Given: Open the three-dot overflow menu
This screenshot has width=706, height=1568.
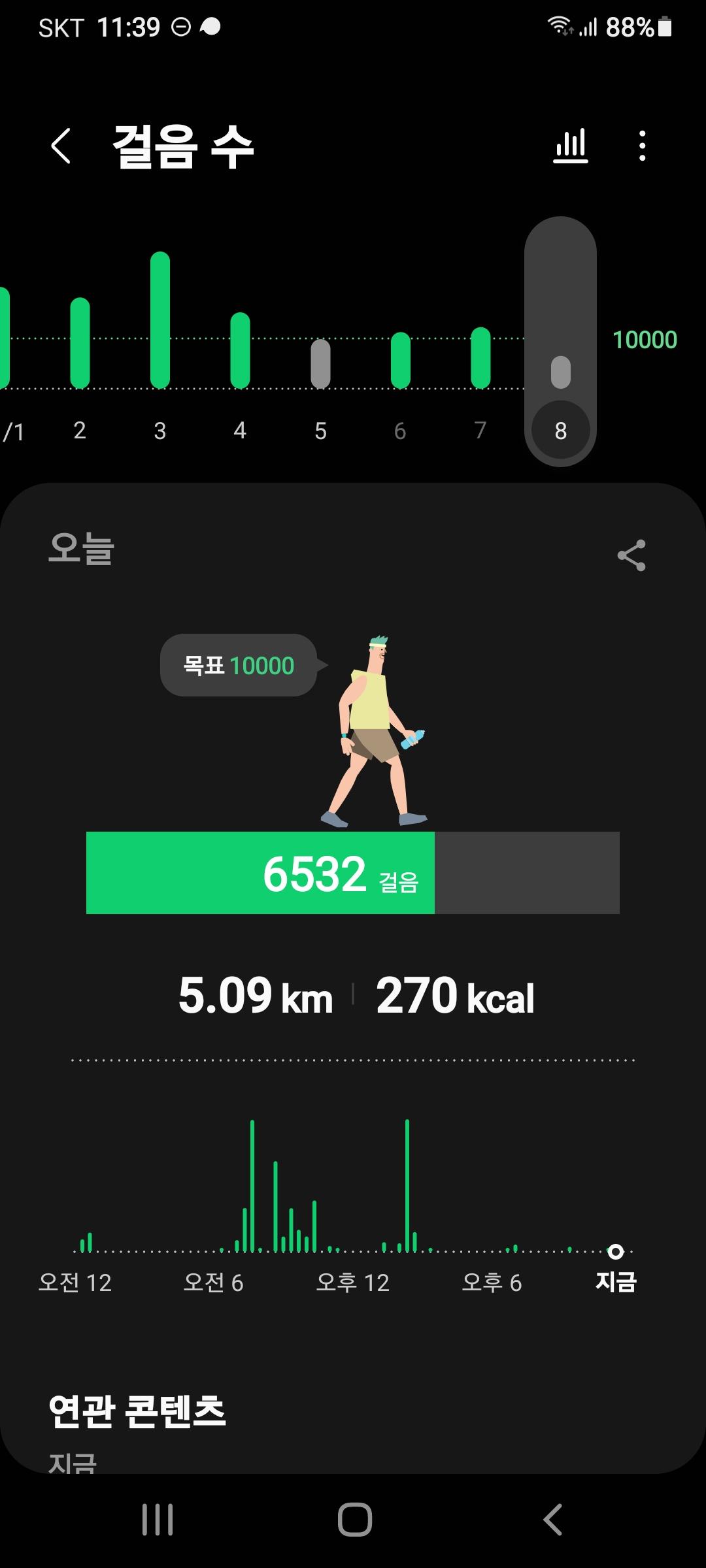Looking at the screenshot, I should 642,146.
